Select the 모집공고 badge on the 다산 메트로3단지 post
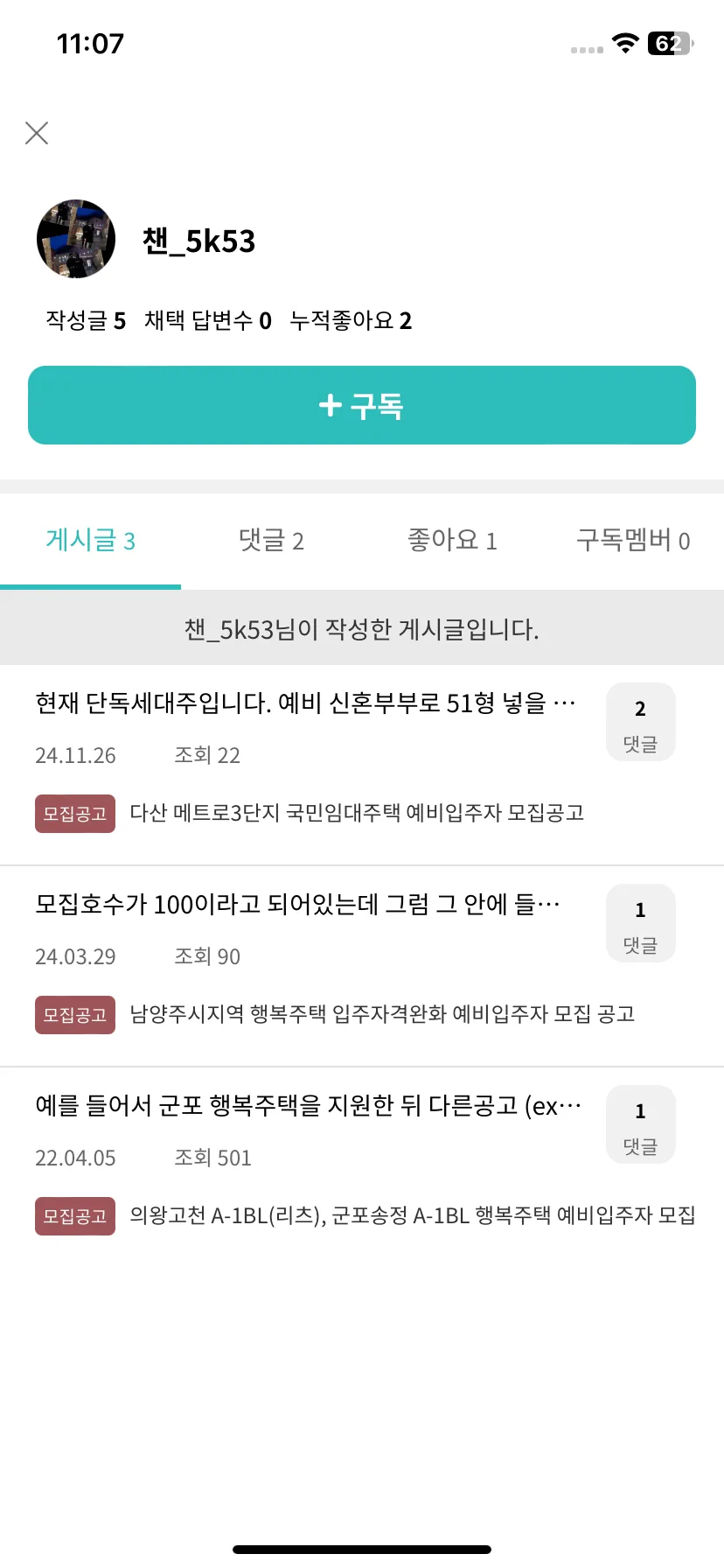Viewport: 724px width, 1568px height. 74,813
